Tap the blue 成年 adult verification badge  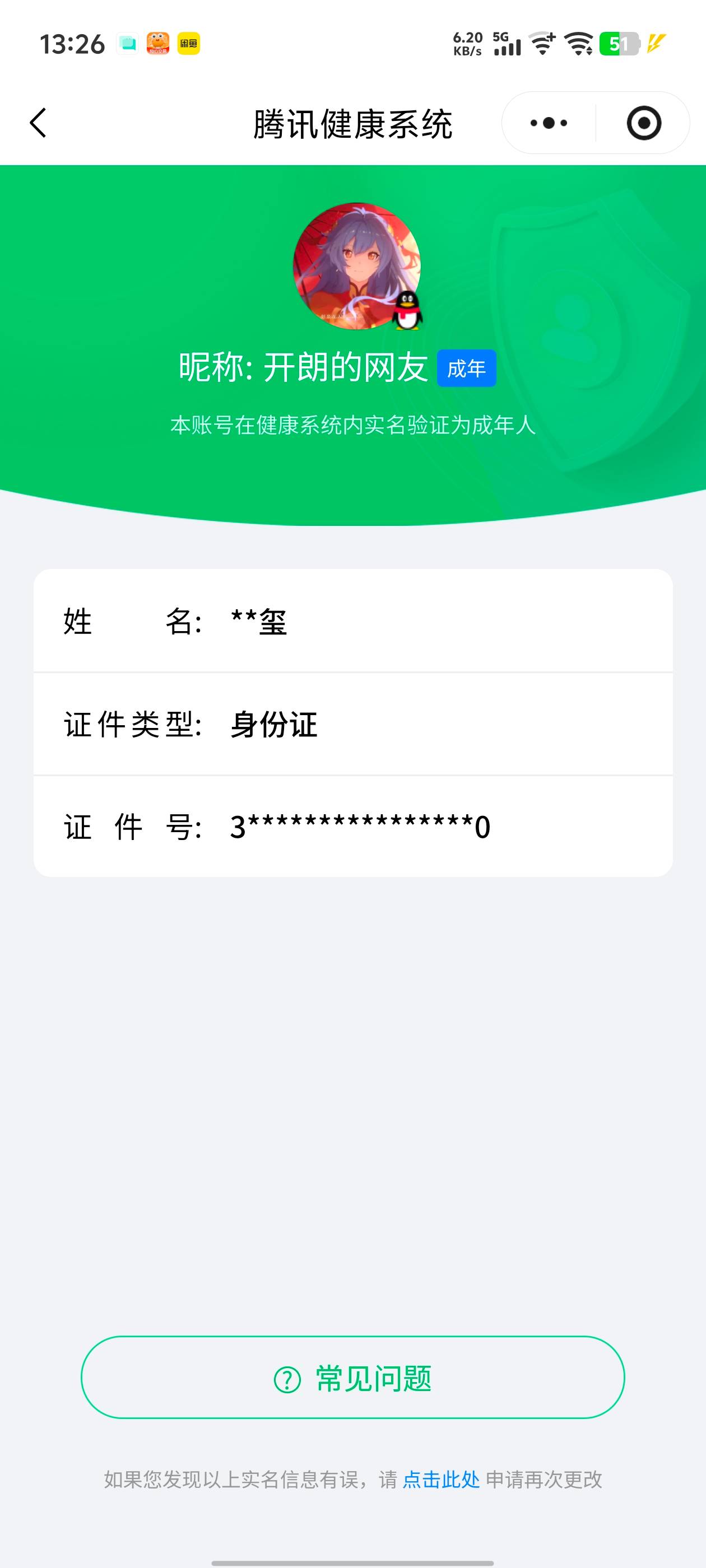(x=467, y=368)
